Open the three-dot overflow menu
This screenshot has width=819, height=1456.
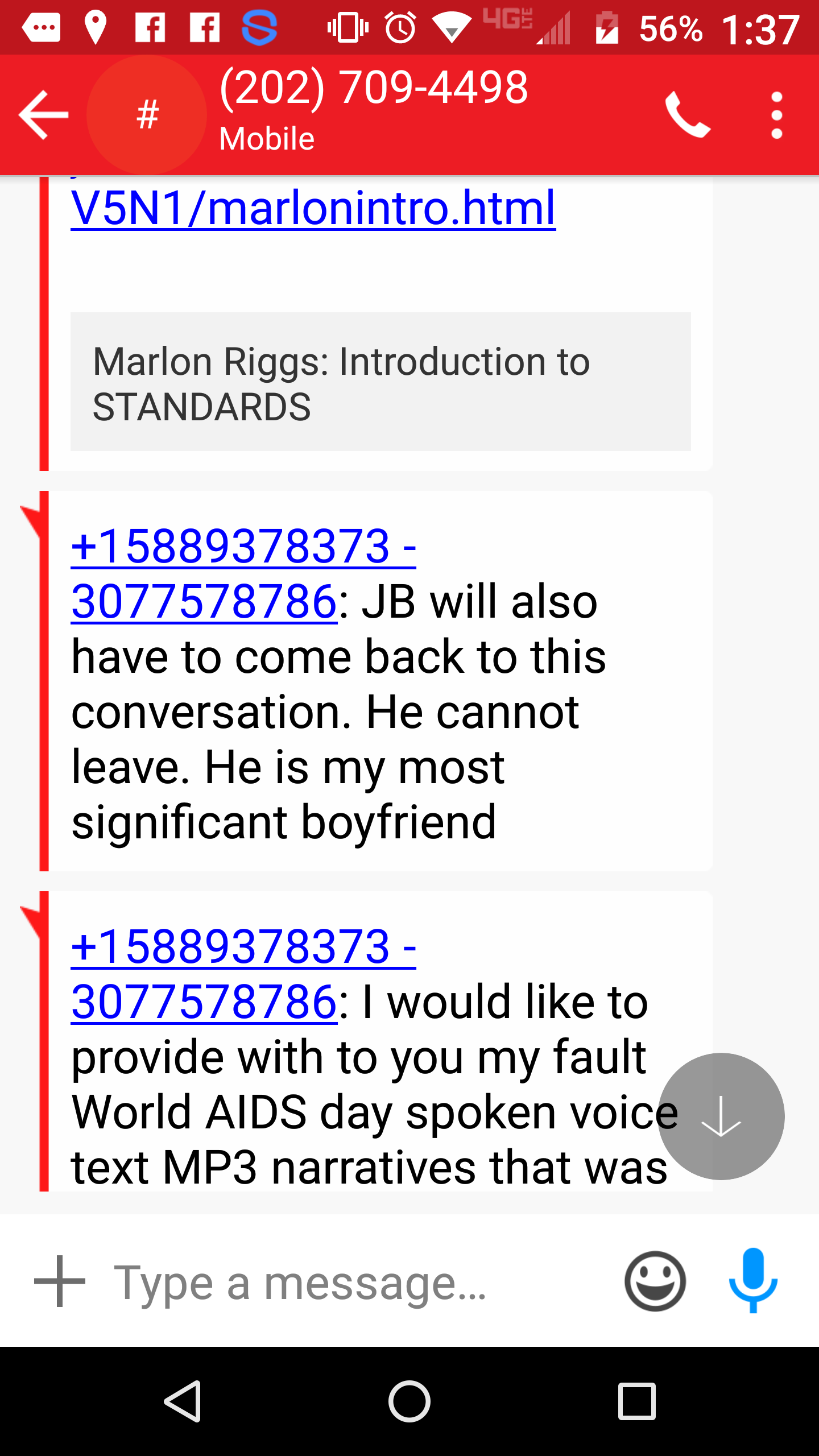click(776, 115)
